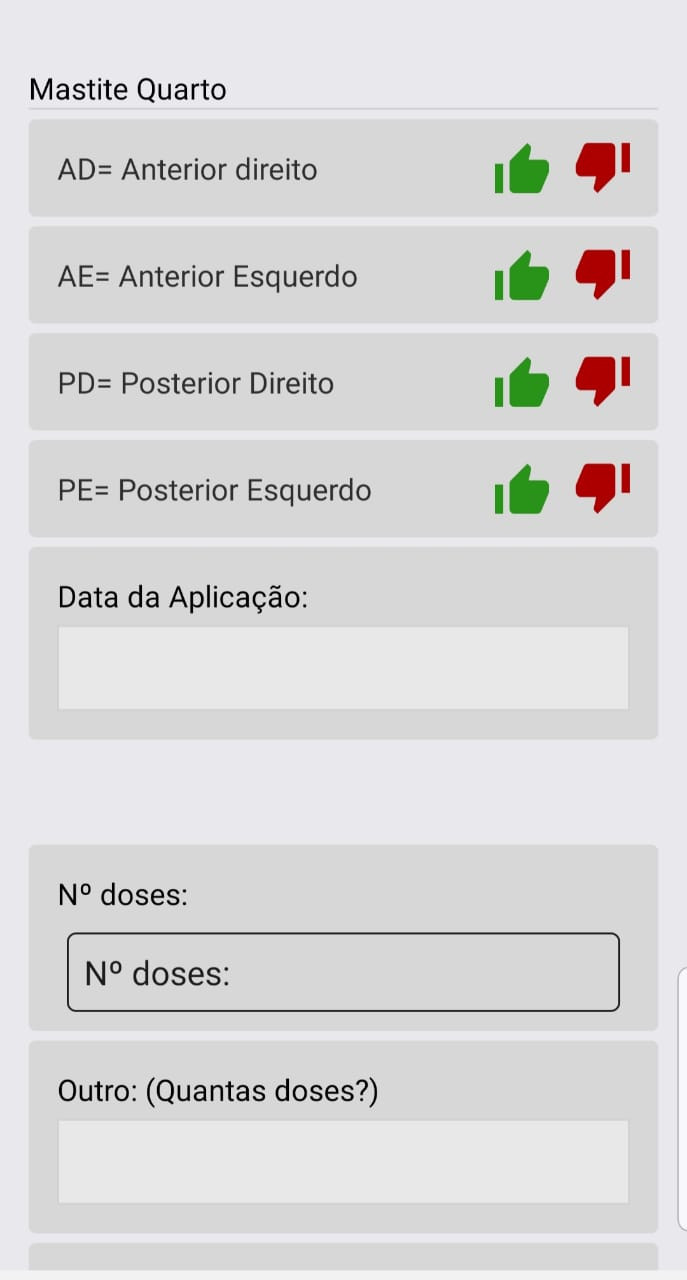The width and height of the screenshot is (687, 1280).
Task: Open the Nº doses dropdown
Action: 343,972
